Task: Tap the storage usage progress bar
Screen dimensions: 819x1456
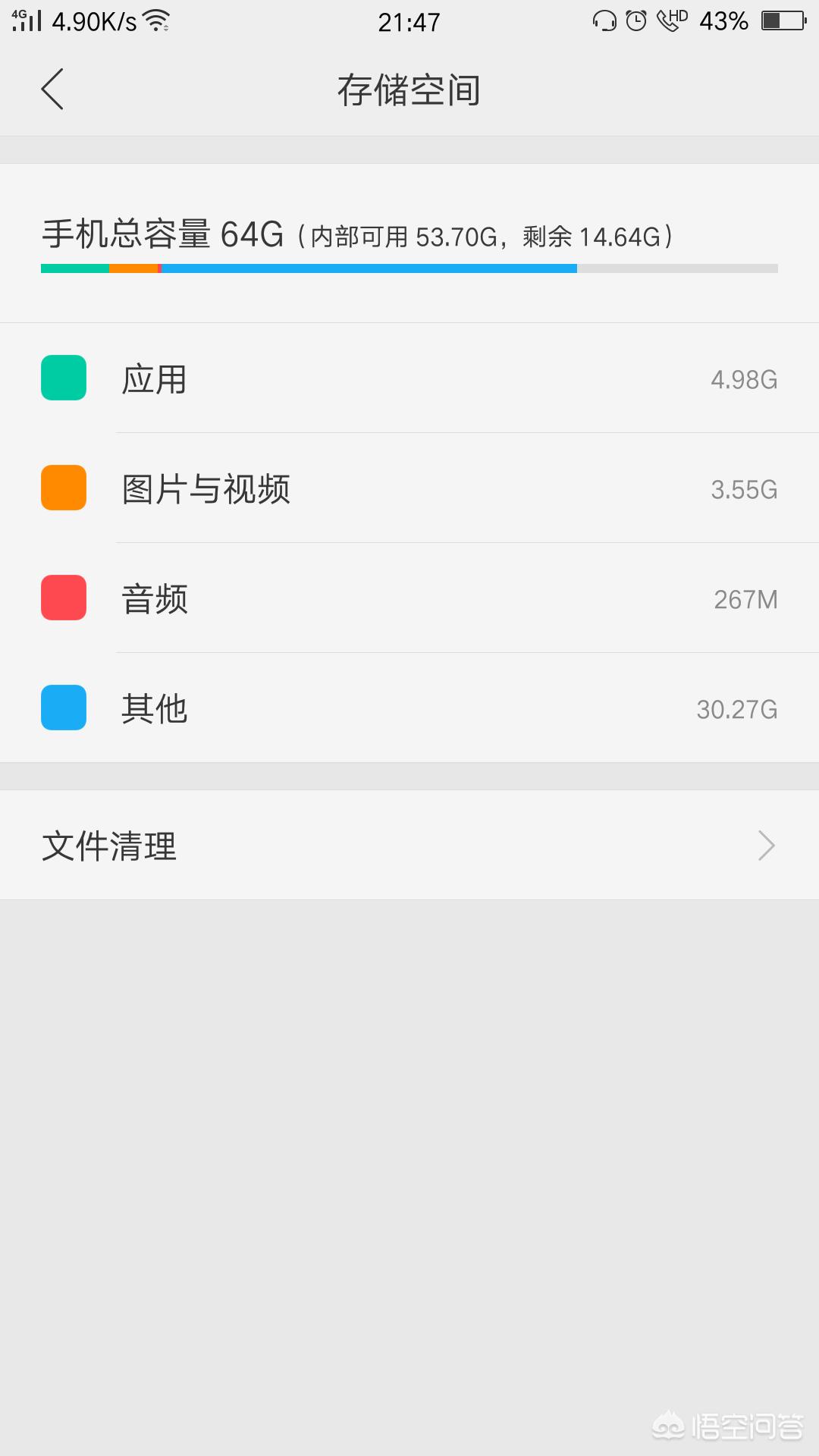Action: pos(409,268)
